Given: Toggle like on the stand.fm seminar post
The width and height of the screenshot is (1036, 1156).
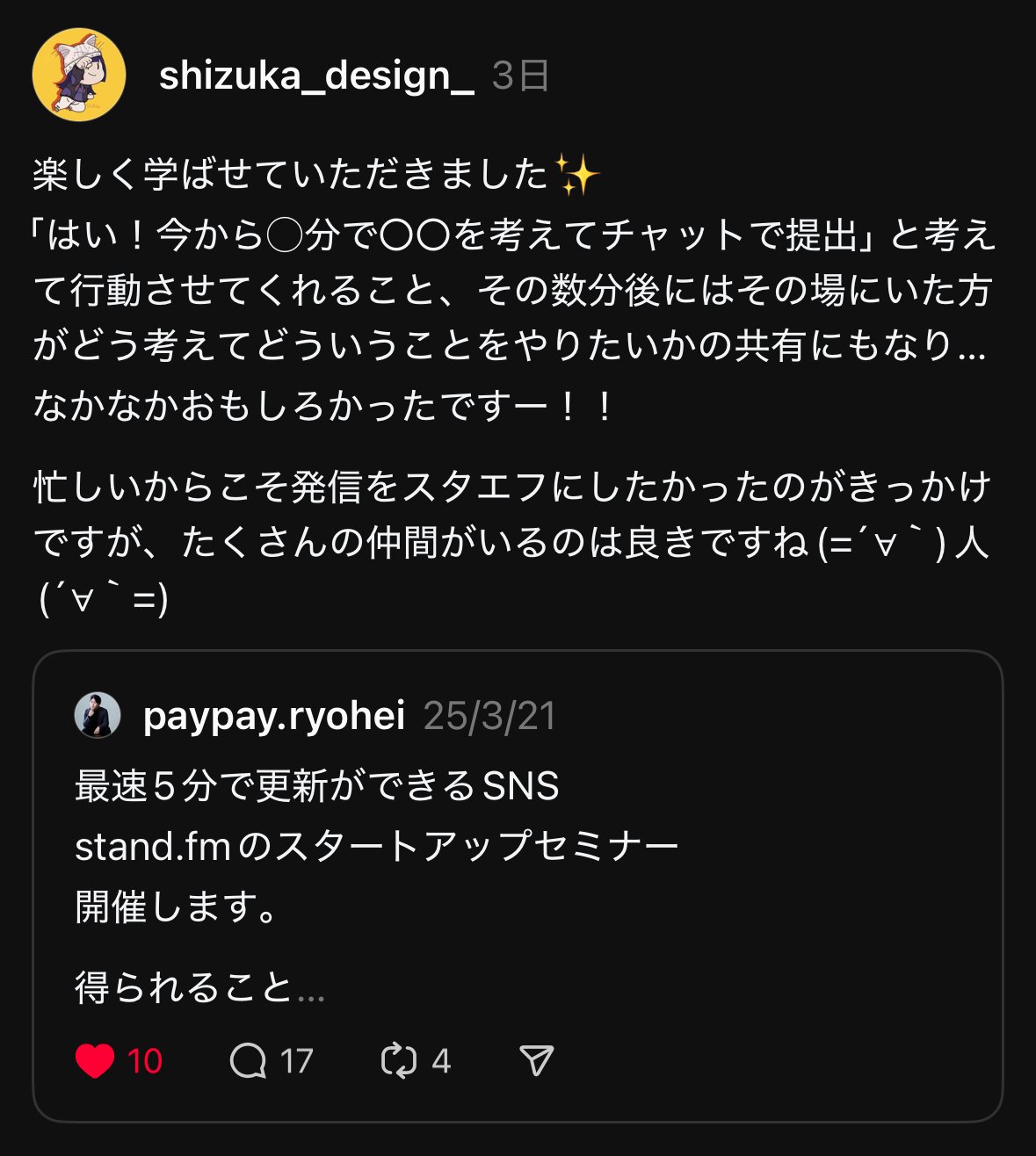Looking at the screenshot, I should click(94, 1061).
